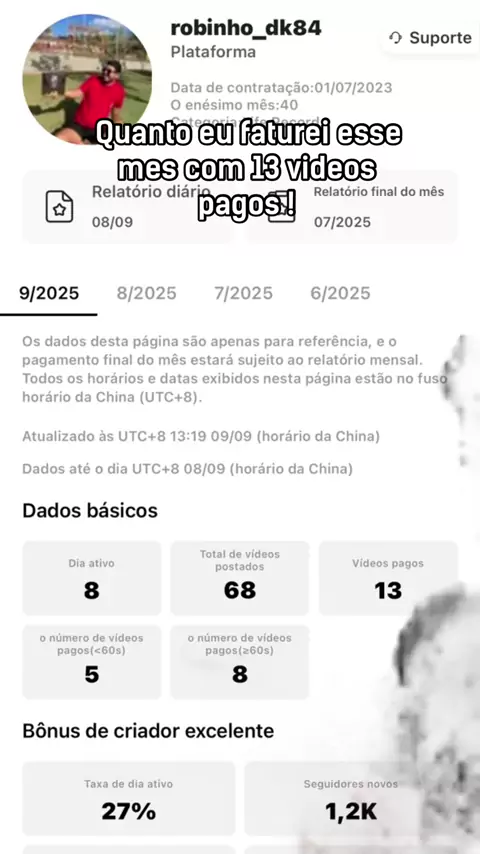Open the Suporte help button
This screenshot has width=480, height=854.
coord(430,38)
